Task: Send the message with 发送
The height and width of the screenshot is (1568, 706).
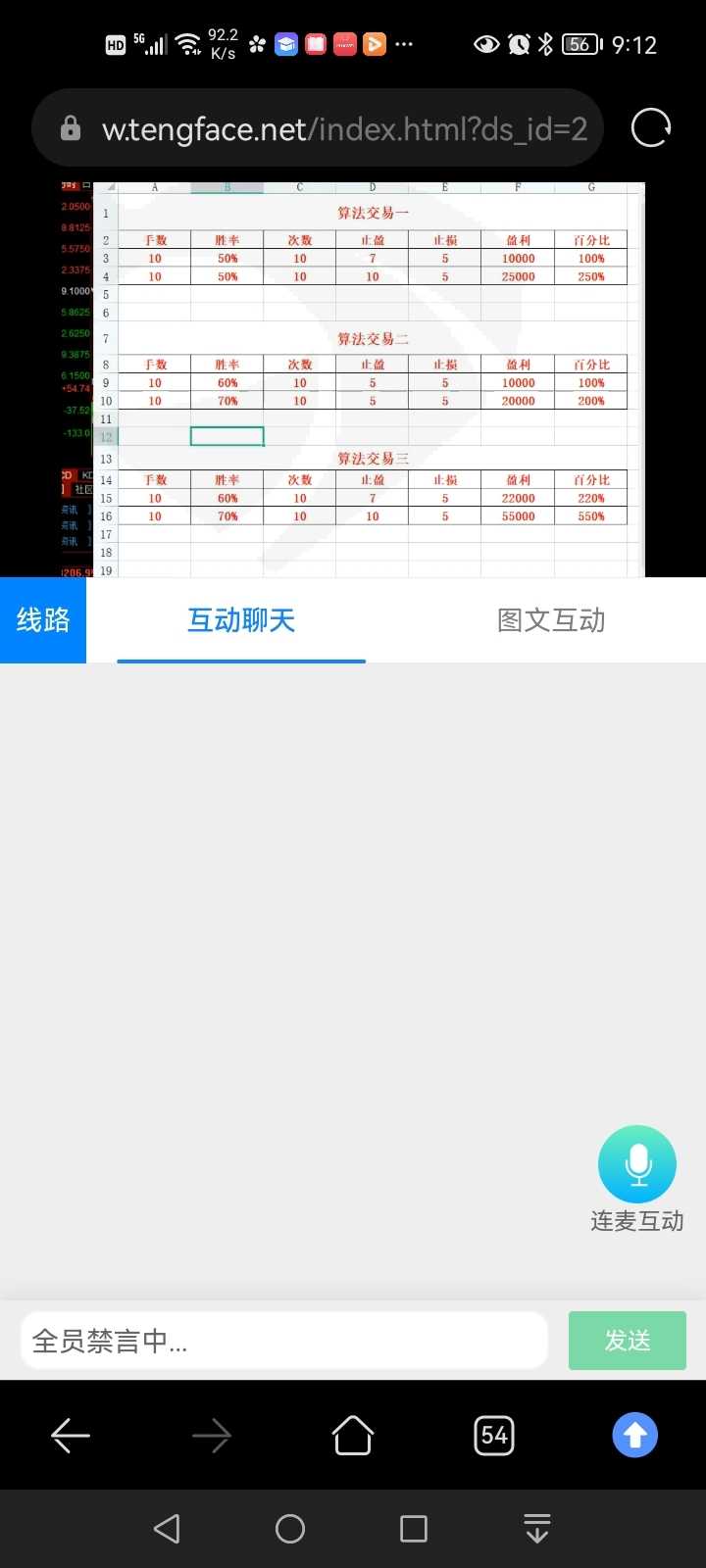Action: coord(628,1341)
